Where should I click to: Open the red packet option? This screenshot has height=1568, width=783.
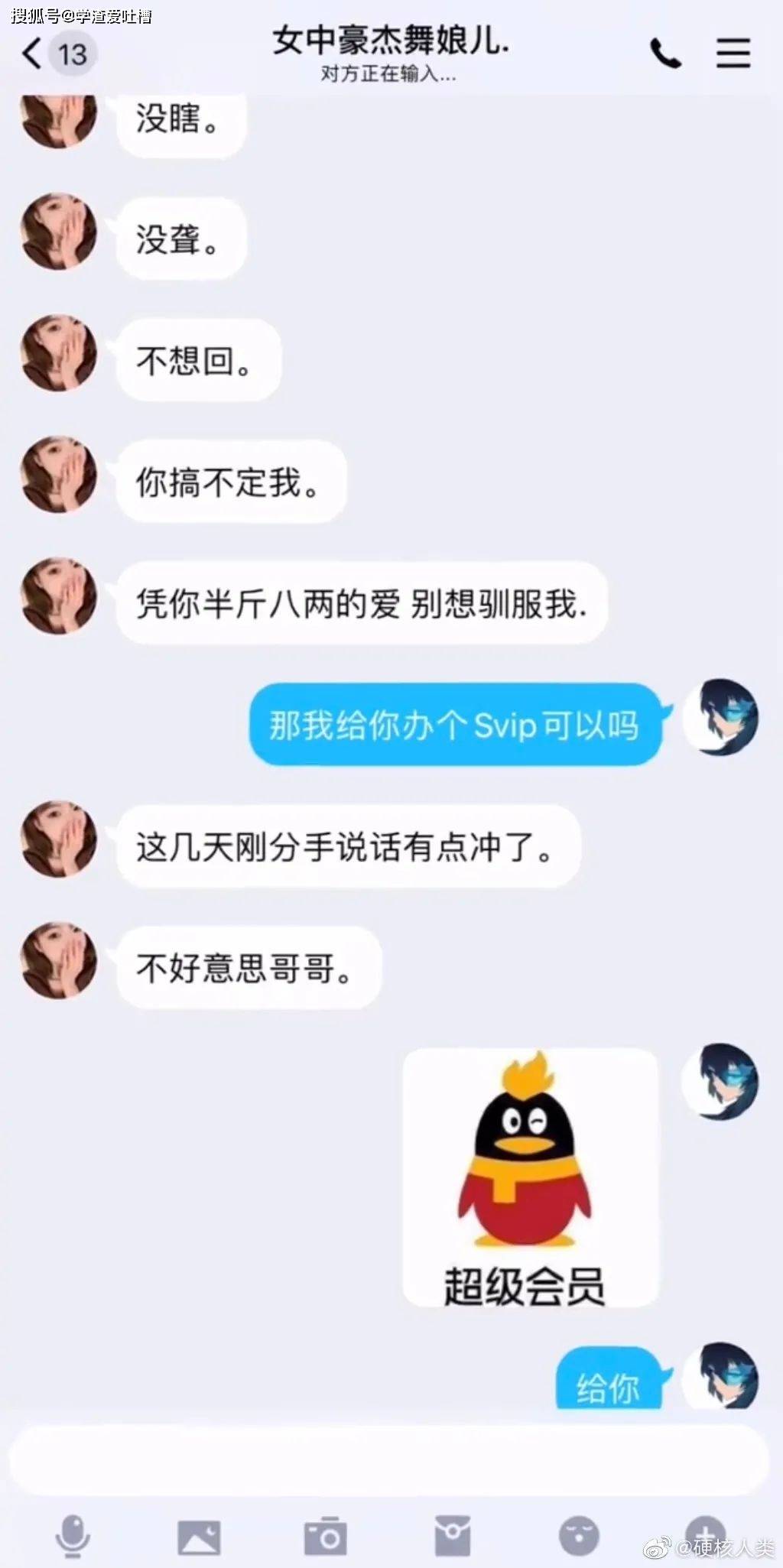coord(452,1537)
